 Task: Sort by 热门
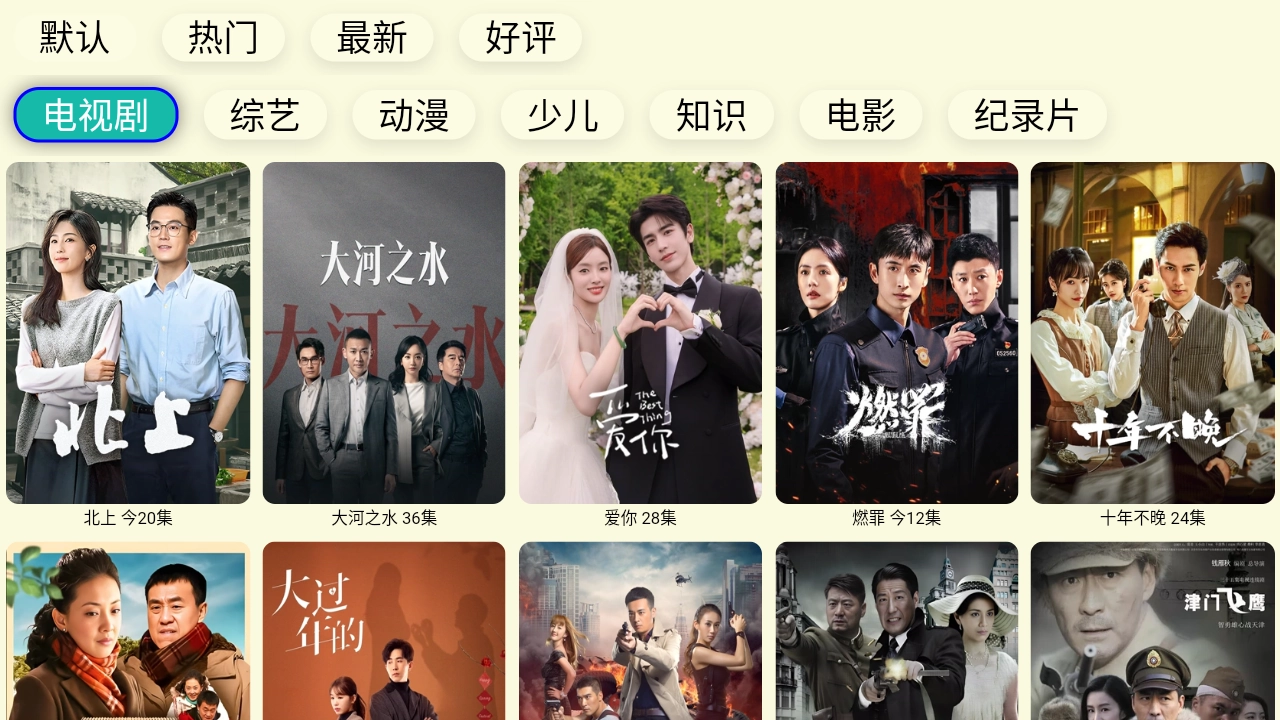click(223, 38)
